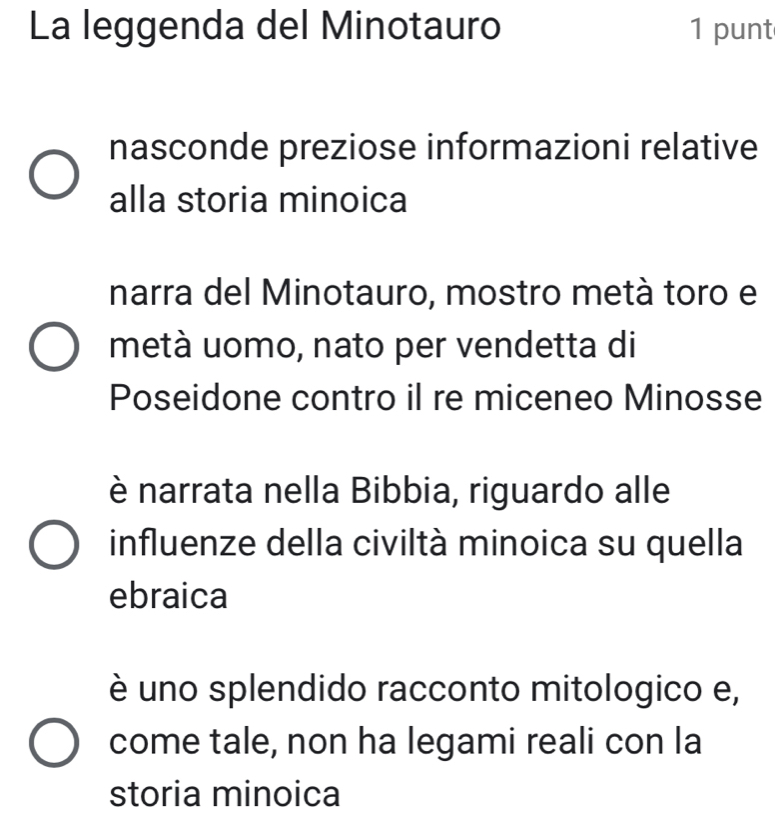Choose the answer about Poseidone and re Minosse
775x828 pixels.
[x=52, y=348]
